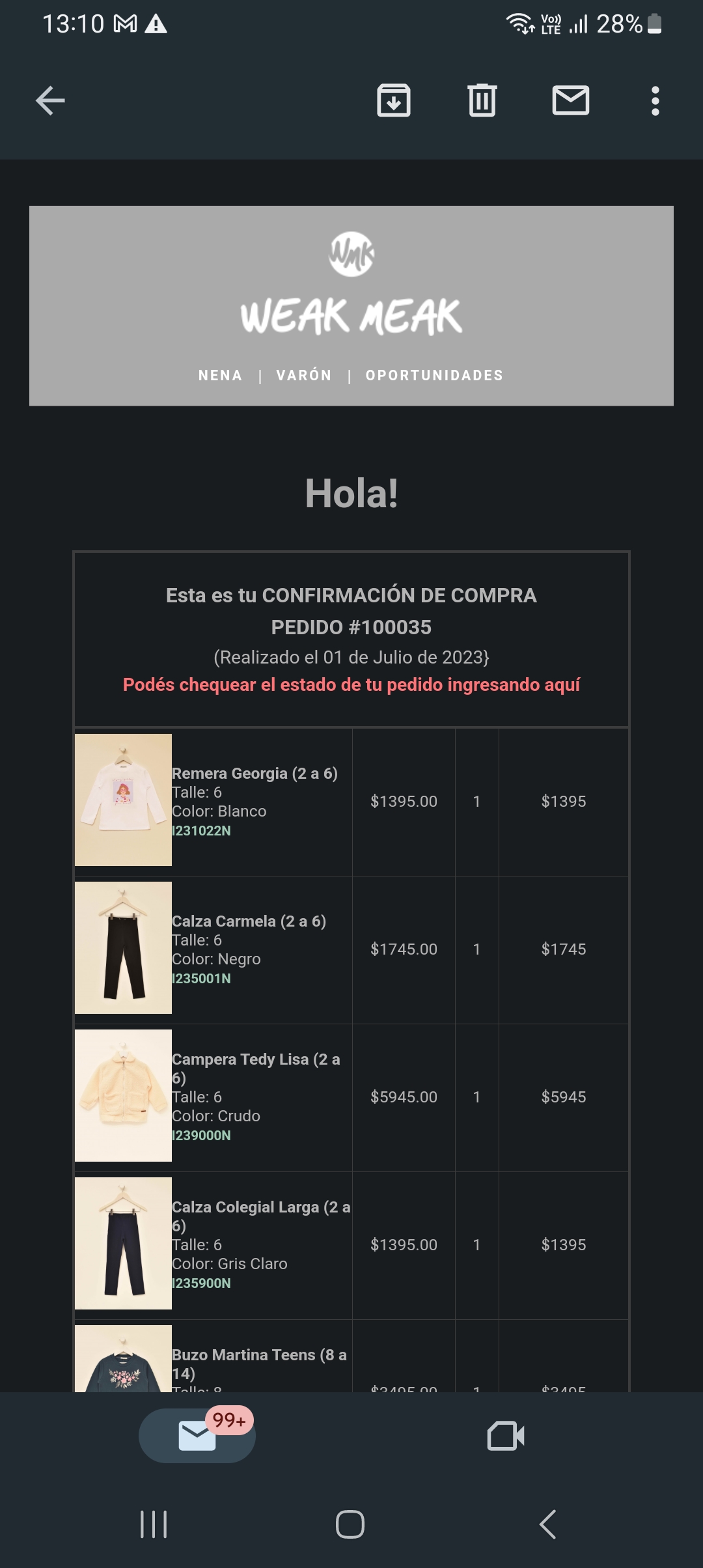Go to the home screen

point(350,1524)
